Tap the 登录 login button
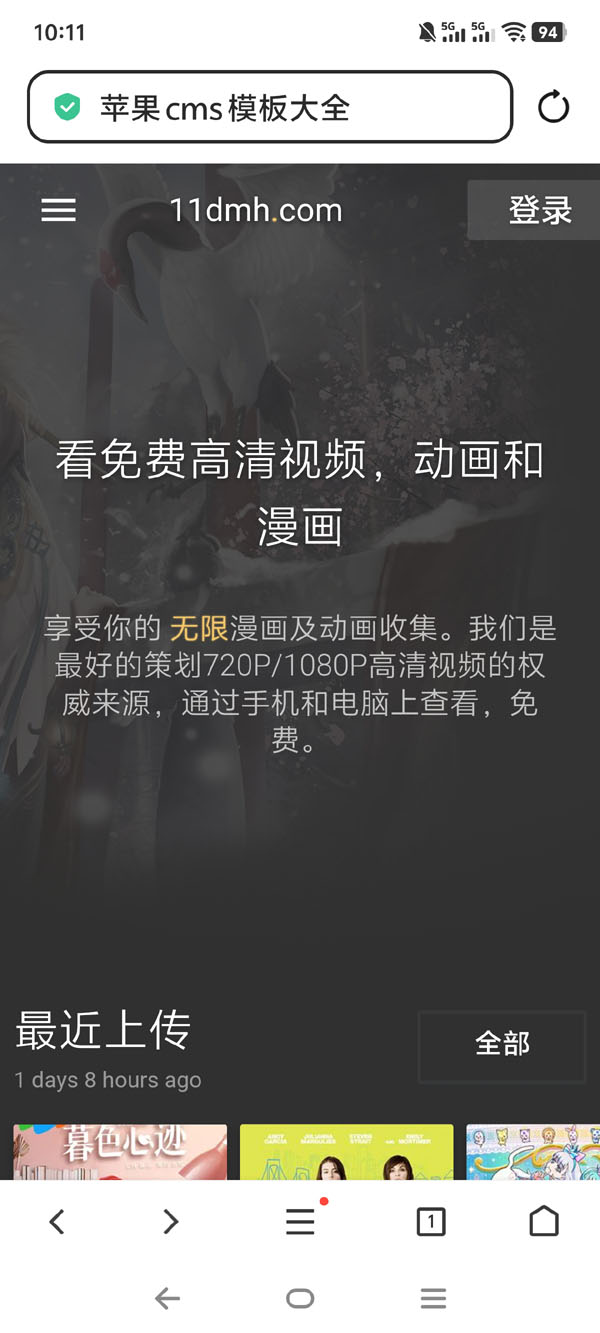The height and width of the screenshot is (1333, 600). tap(539, 210)
